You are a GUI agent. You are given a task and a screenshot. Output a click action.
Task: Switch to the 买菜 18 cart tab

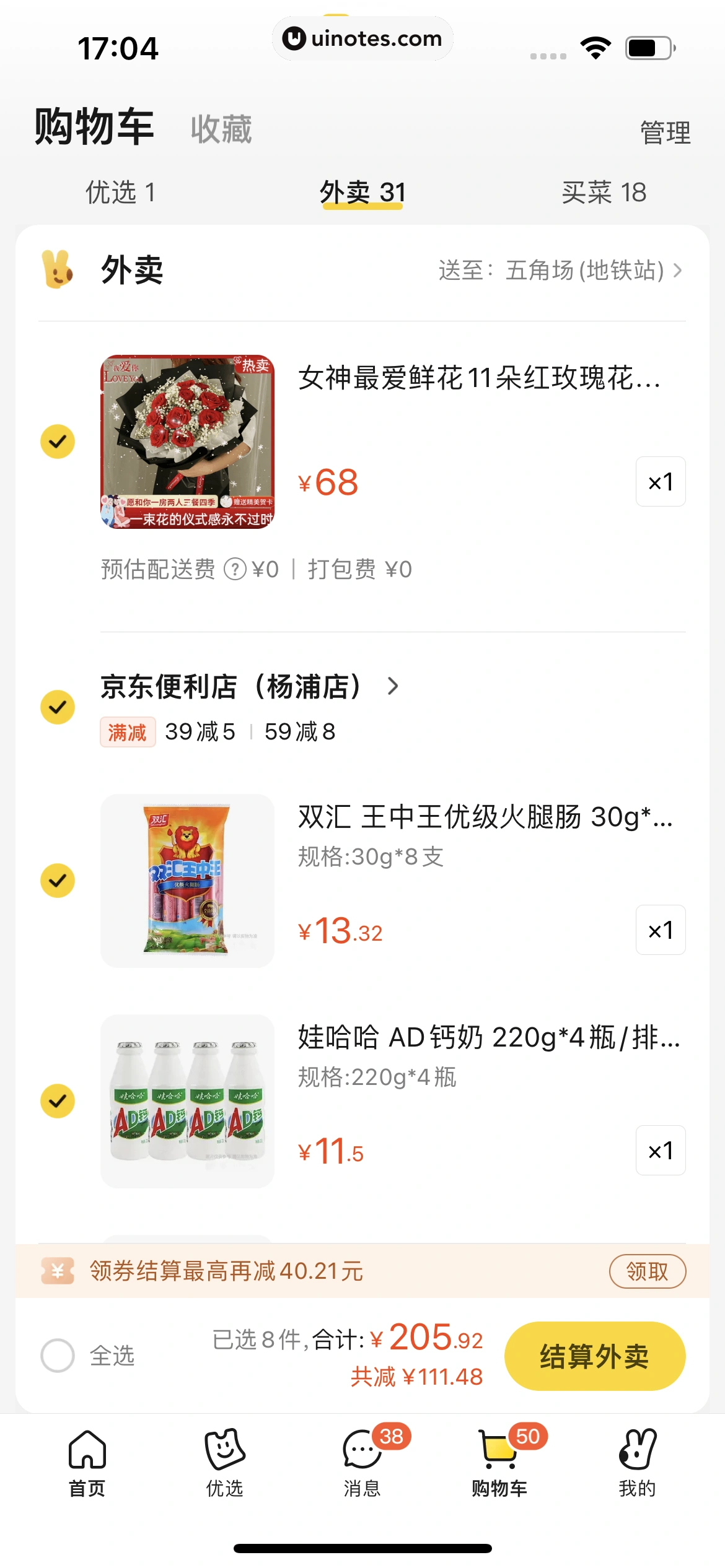[x=604, y=193]
